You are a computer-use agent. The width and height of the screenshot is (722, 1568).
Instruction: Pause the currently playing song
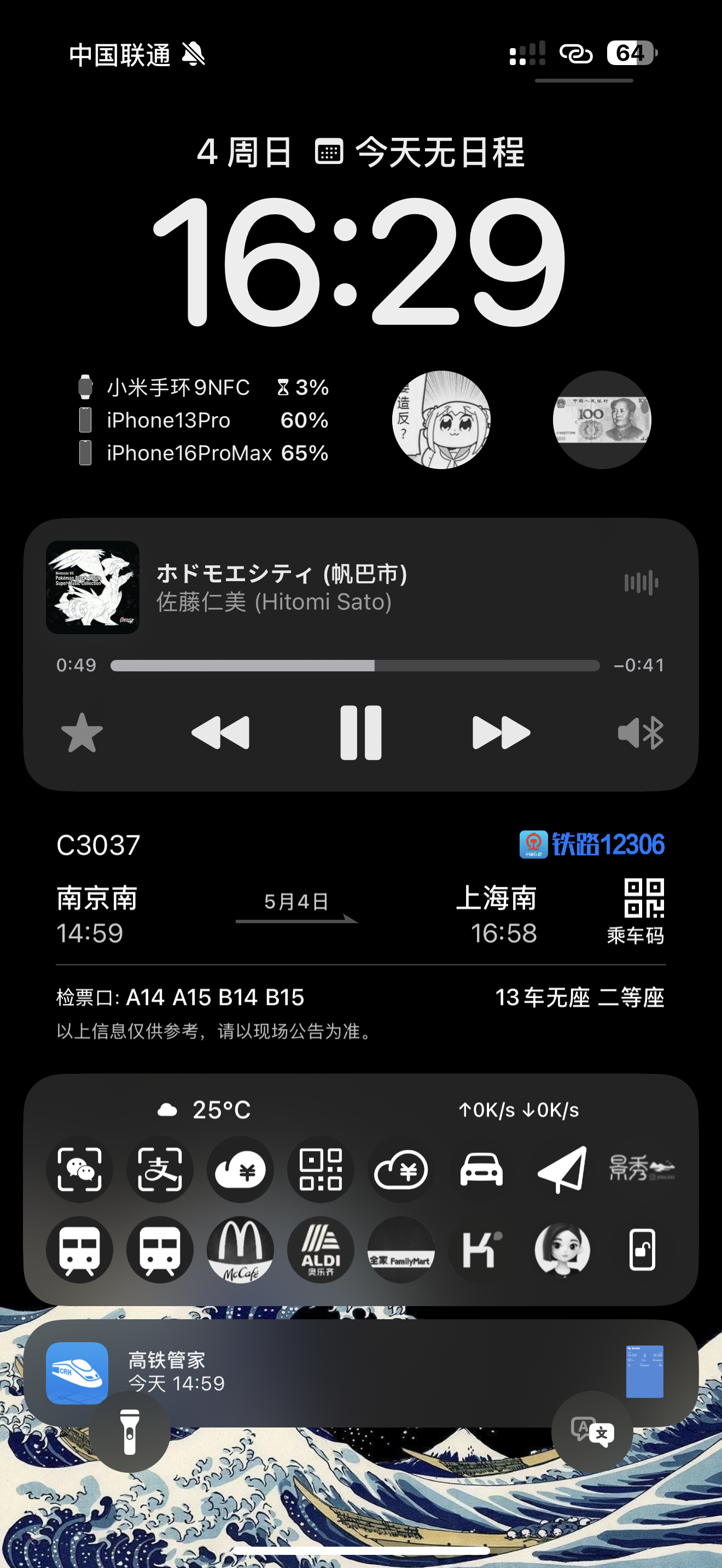[360, 733]
